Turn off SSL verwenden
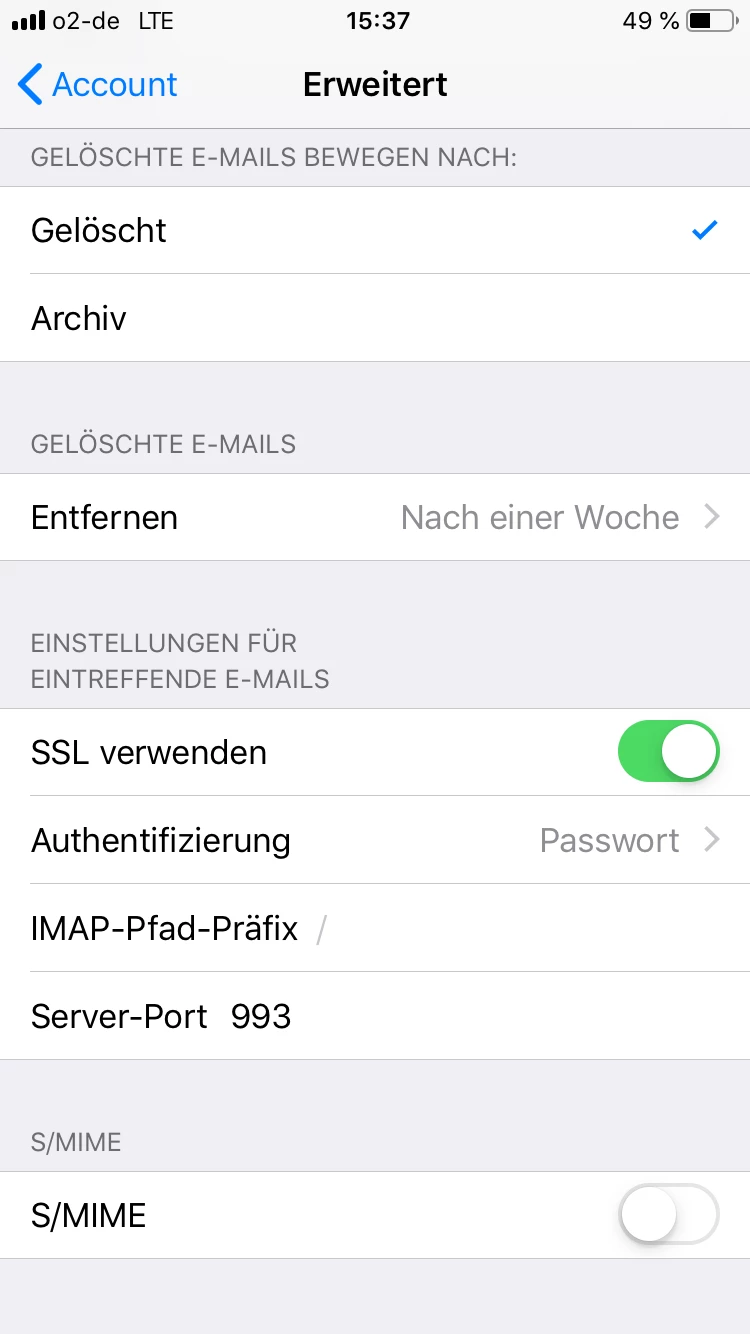 (x=668, y=751)
